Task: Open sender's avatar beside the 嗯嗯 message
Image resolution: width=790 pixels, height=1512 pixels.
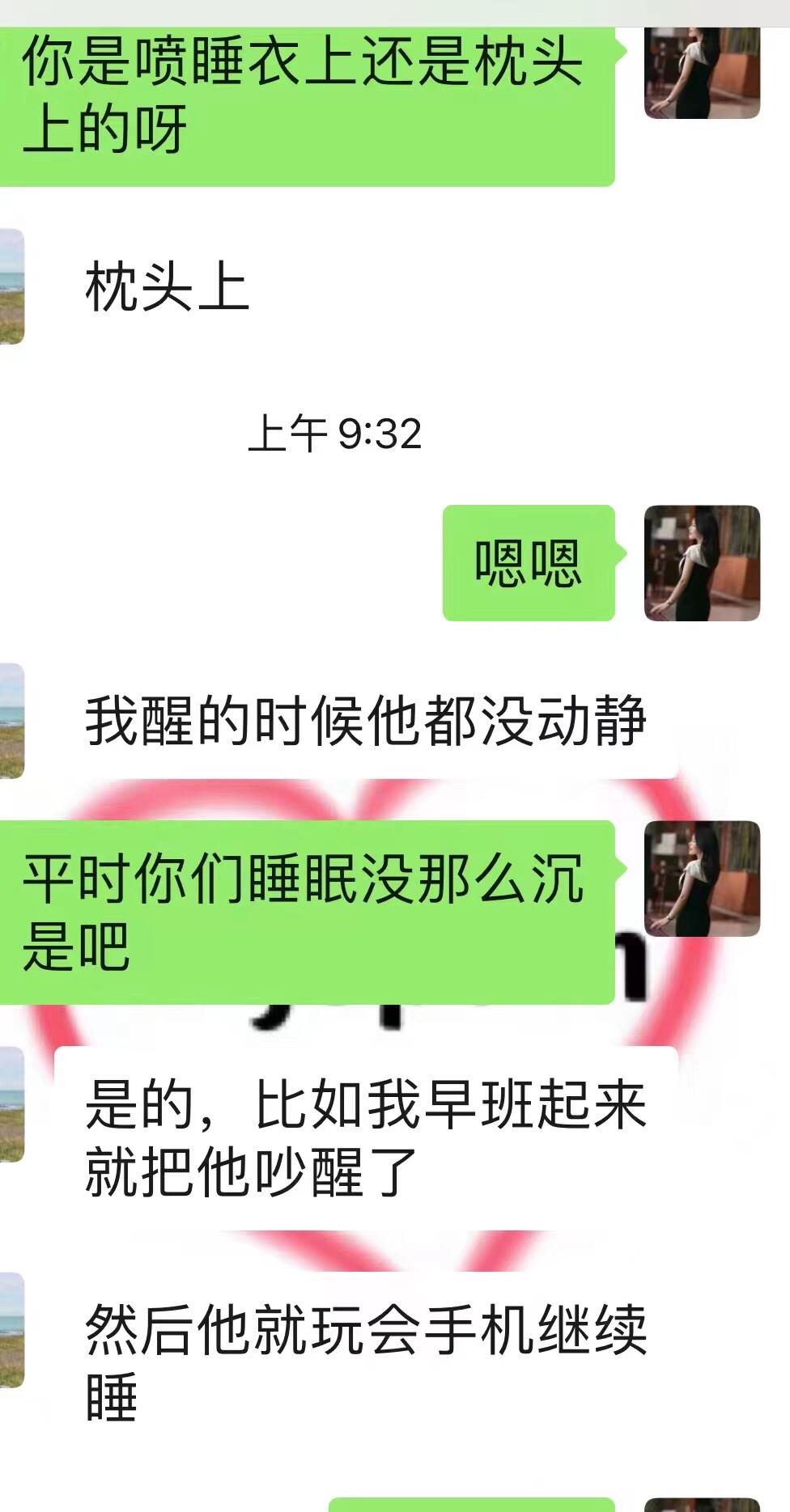Action: (702, 563)
